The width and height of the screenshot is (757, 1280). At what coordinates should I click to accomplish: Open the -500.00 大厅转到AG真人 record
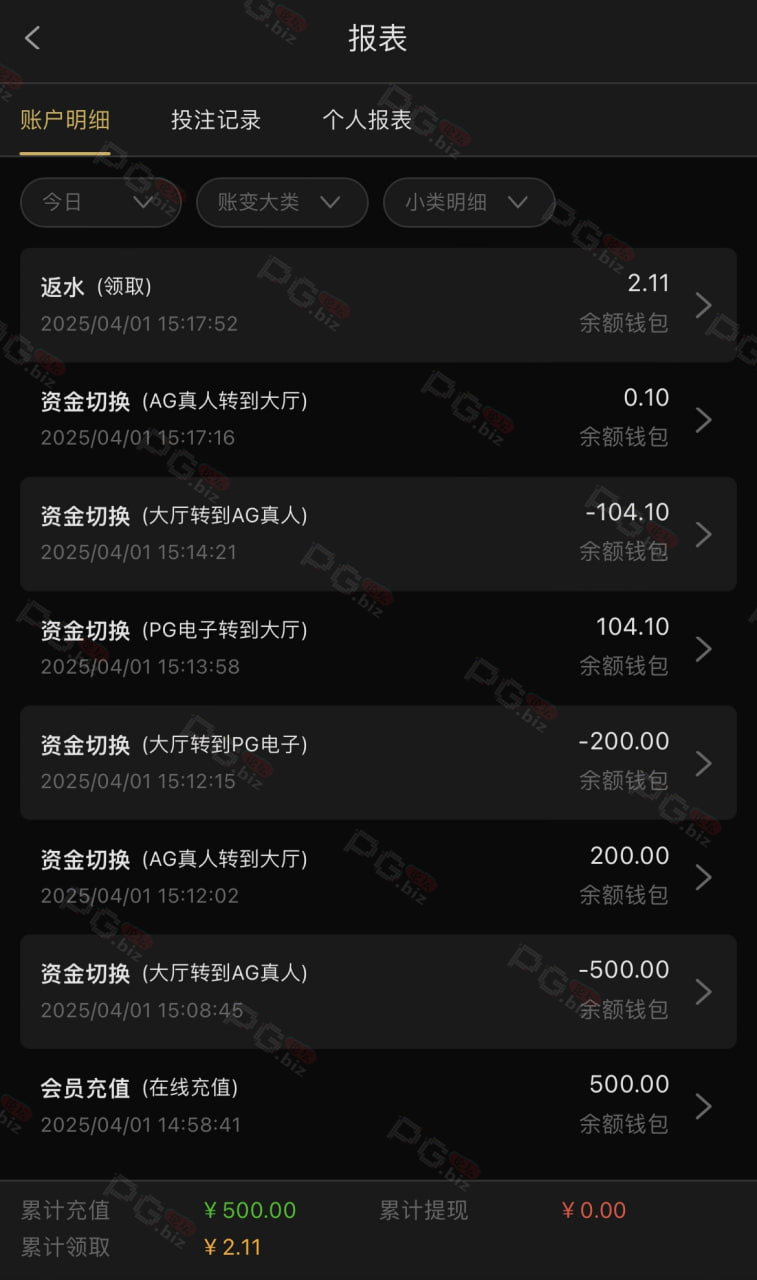coord(378,992)
